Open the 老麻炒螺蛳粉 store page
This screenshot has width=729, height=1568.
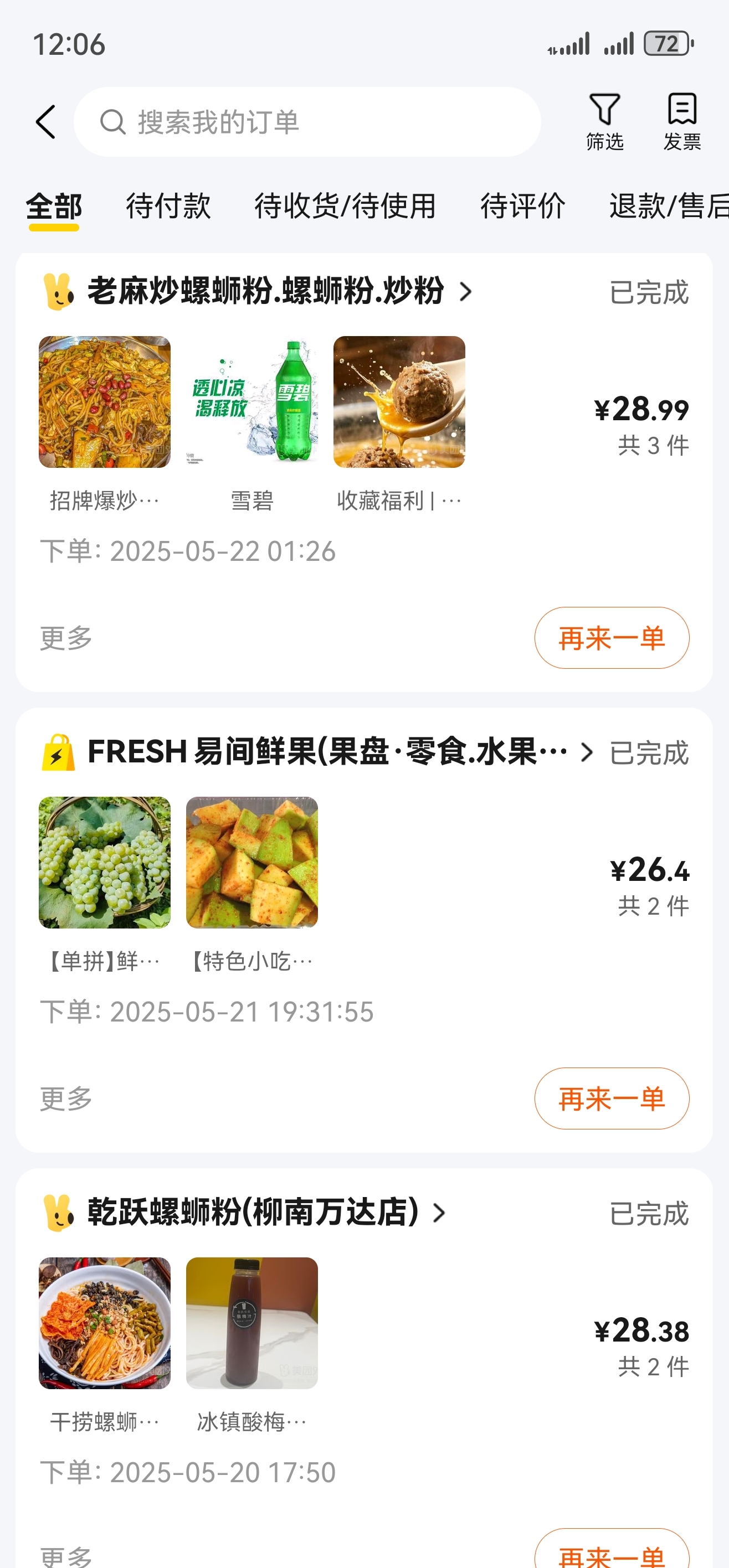(x=280, y=291)
